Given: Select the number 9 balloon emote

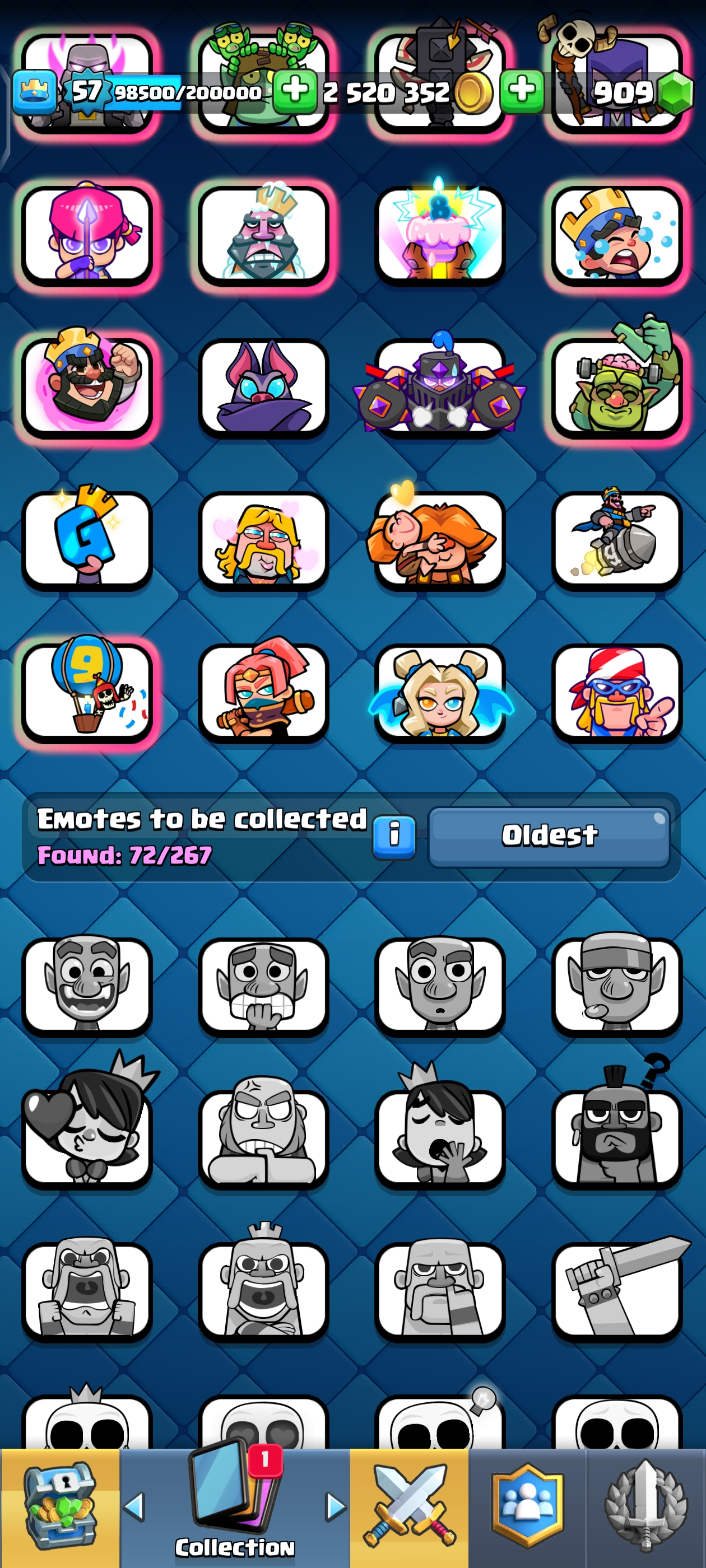Looking at the screenshot, I should (x=86, y=693).
